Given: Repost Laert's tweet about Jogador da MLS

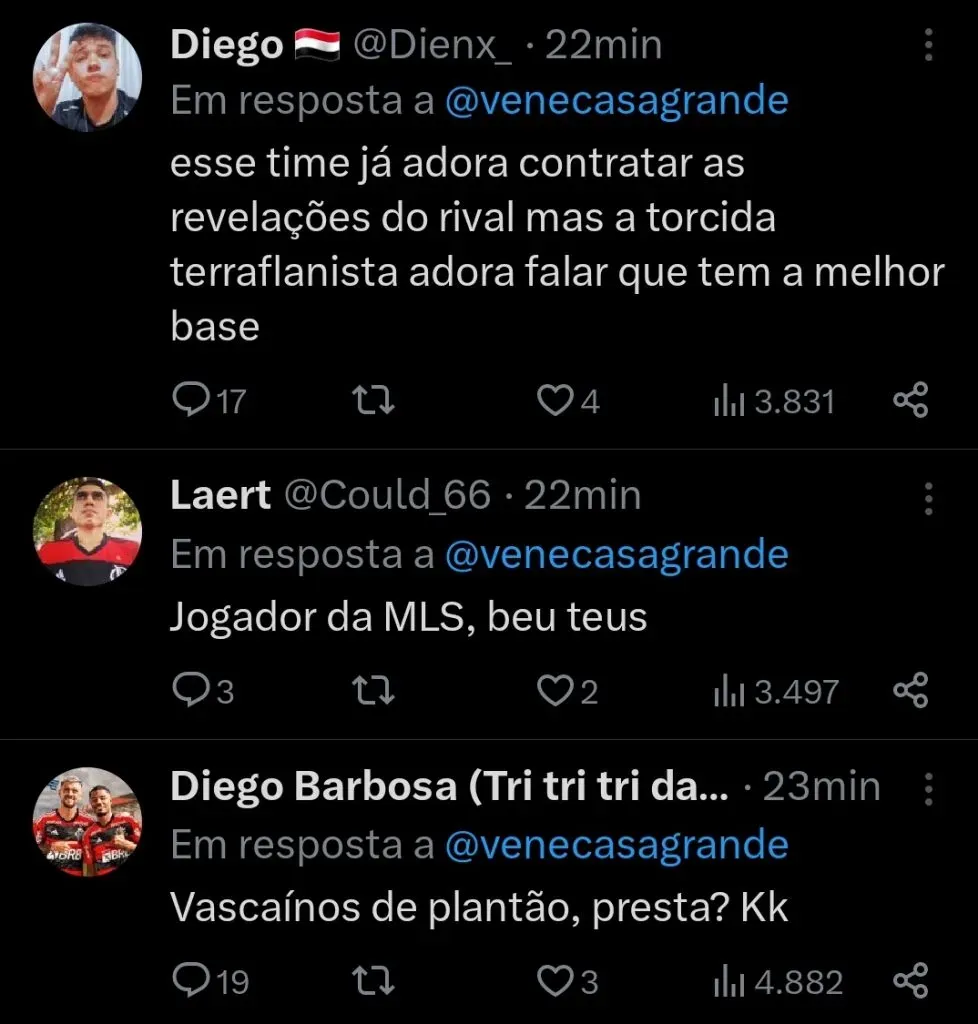Looking at the screenshot, I should tap(375, 691).
